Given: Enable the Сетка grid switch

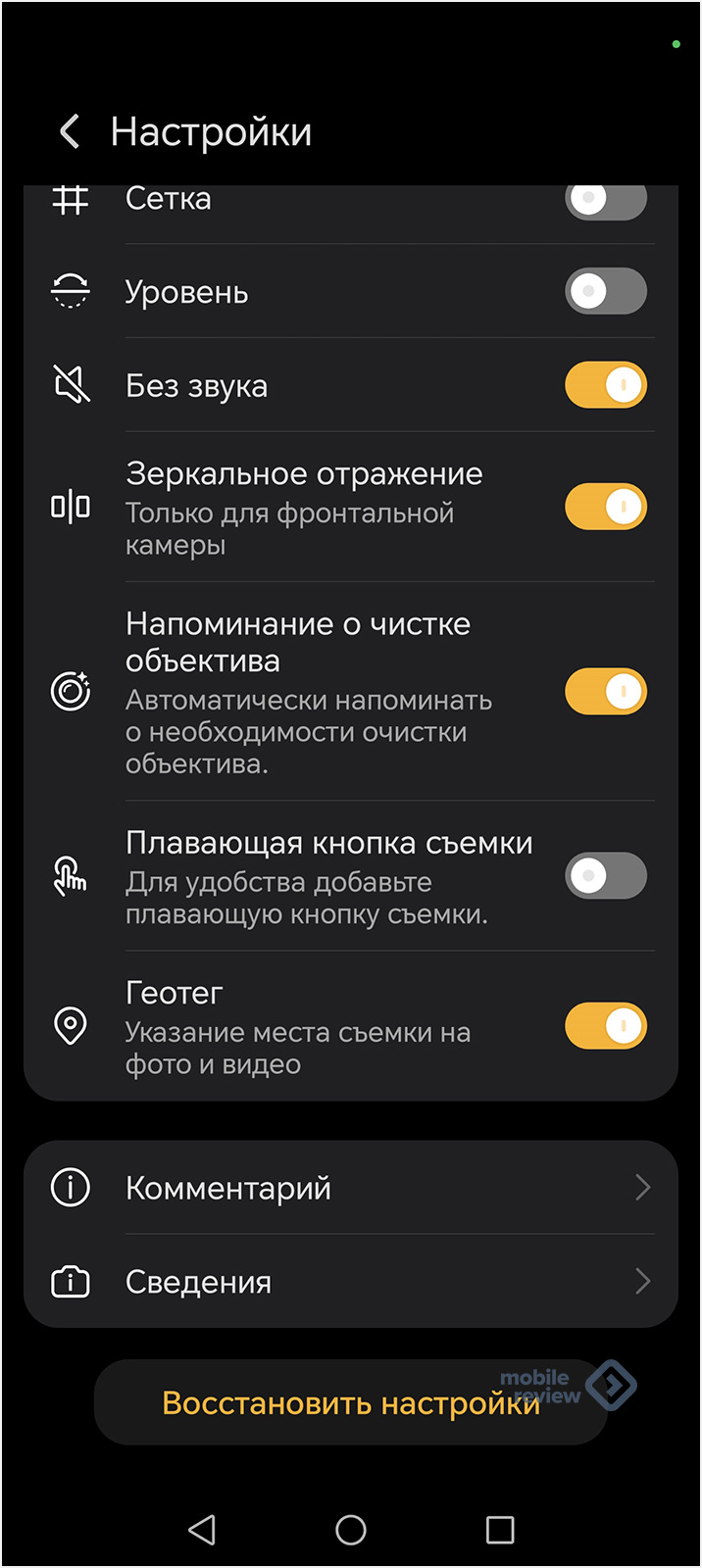Looking at the screenshot, I should [606, 201].
